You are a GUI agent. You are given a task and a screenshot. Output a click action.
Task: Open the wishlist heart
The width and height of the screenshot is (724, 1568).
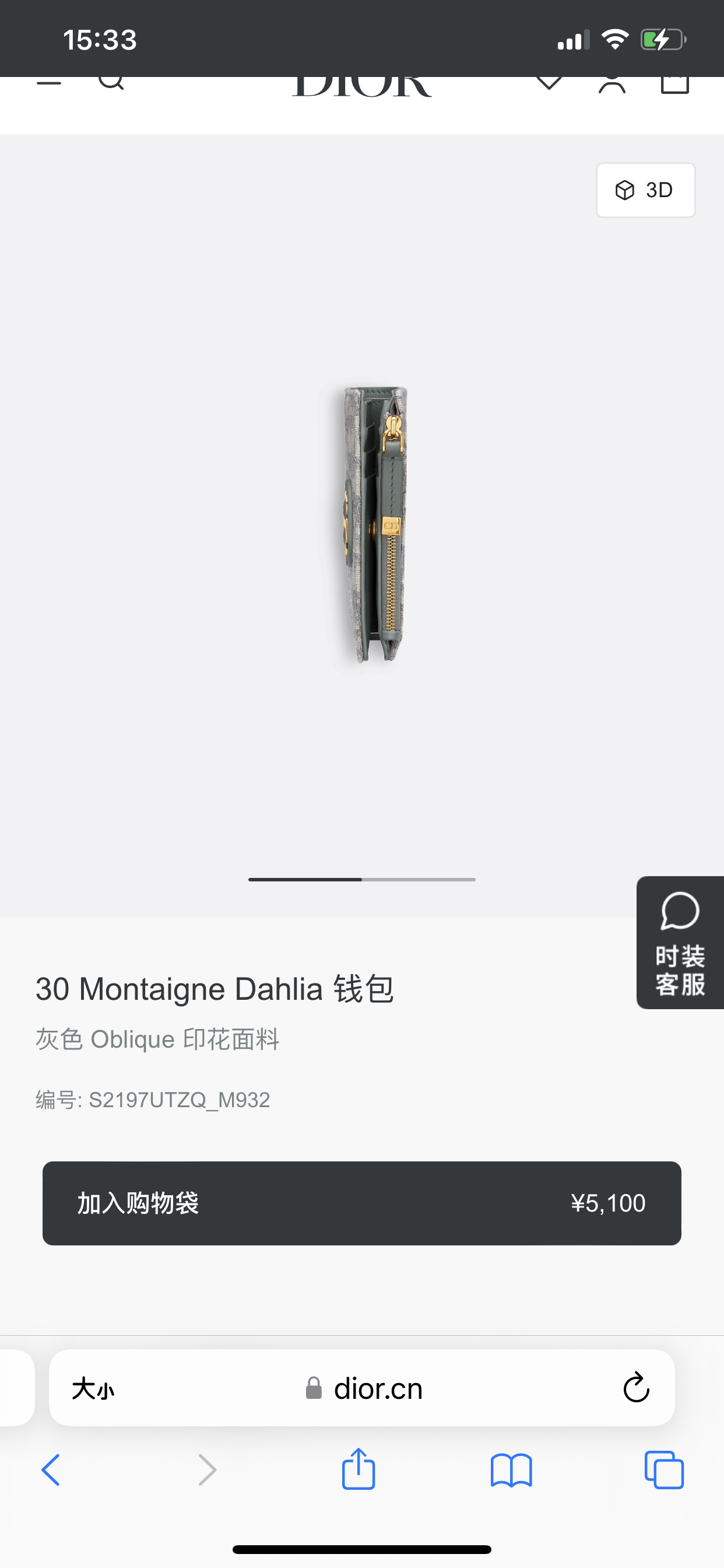(549, 83)
